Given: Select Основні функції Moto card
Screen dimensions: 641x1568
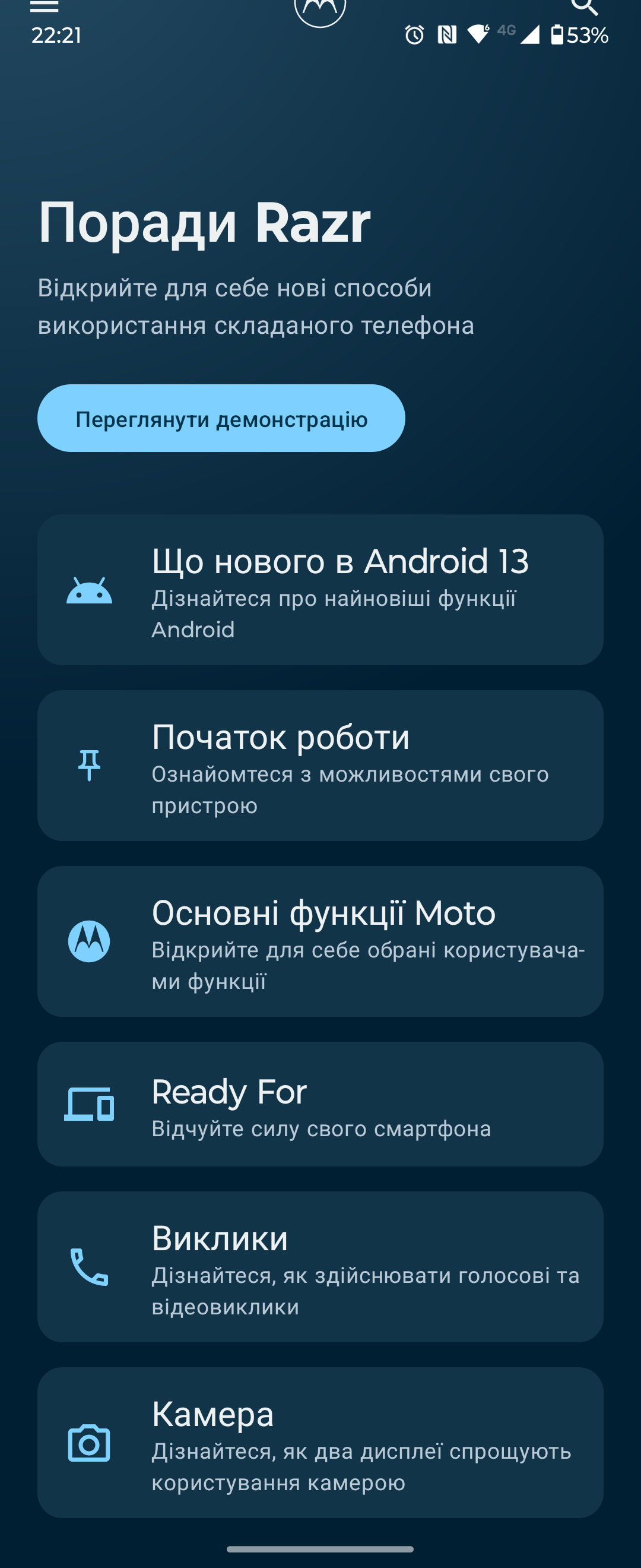Looking at the screenshot, I should click(x=320, y=941).
